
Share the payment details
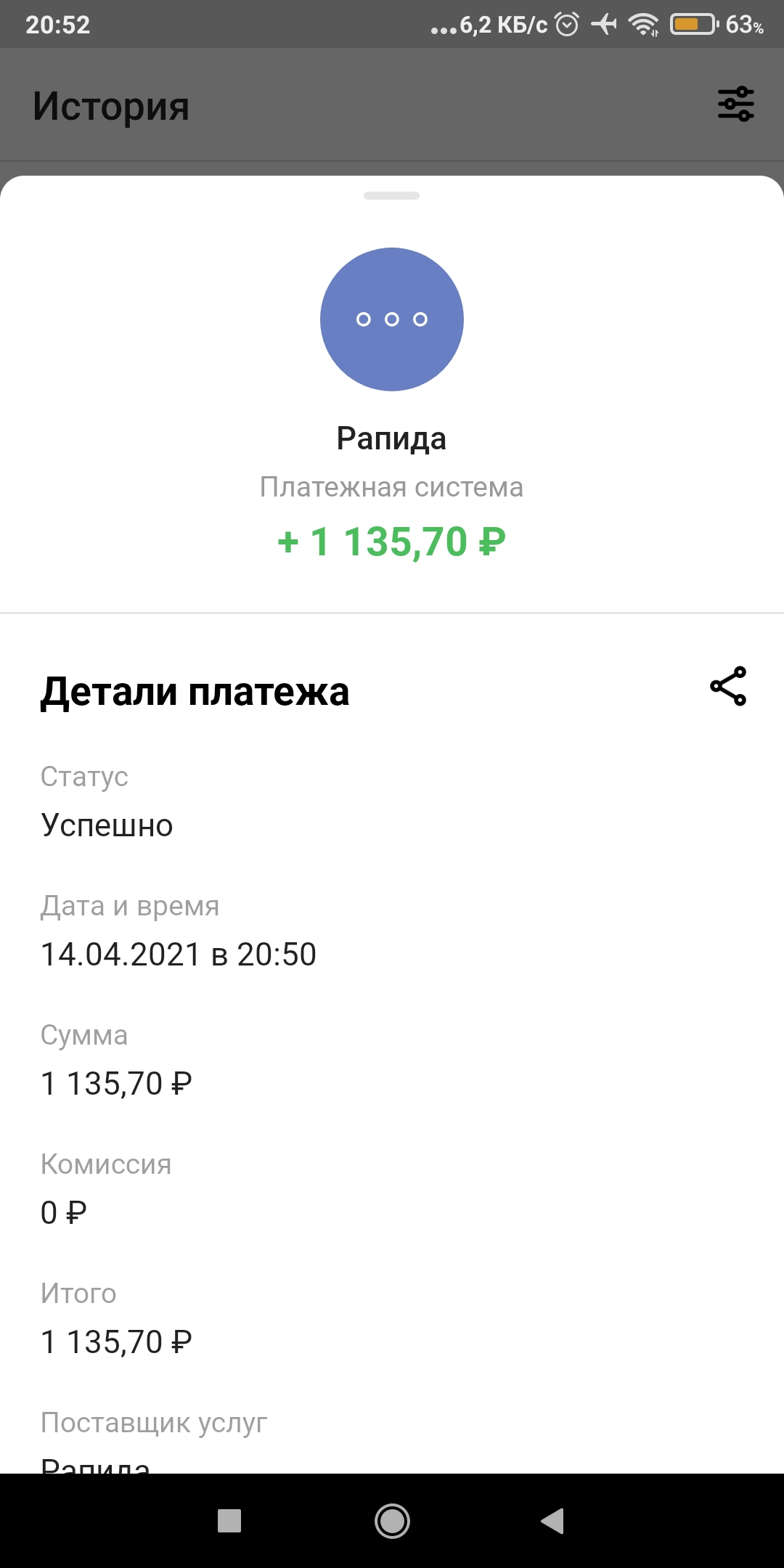click(x=728, y=686)
